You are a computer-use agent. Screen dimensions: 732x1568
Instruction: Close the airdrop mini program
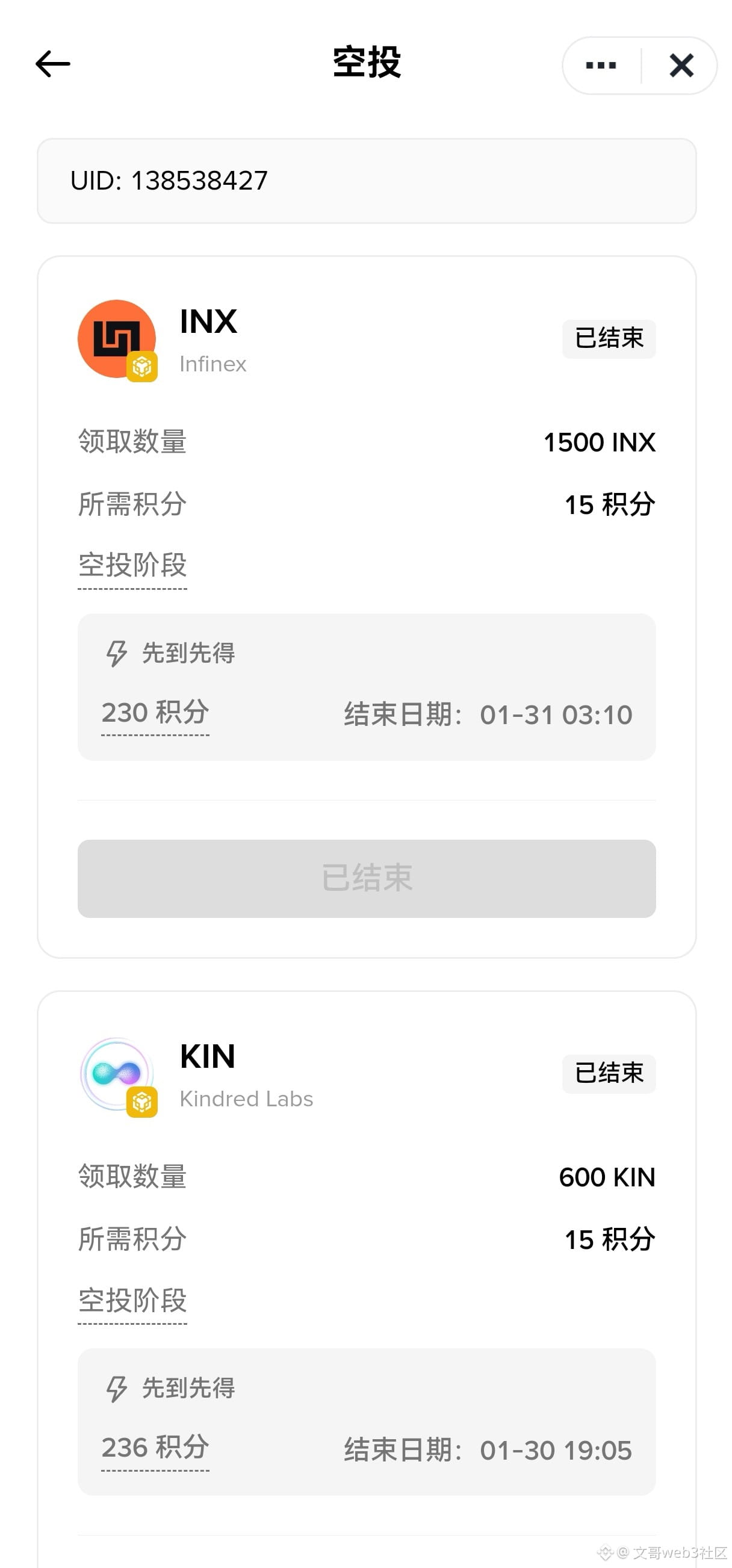[x=681, y=65]
